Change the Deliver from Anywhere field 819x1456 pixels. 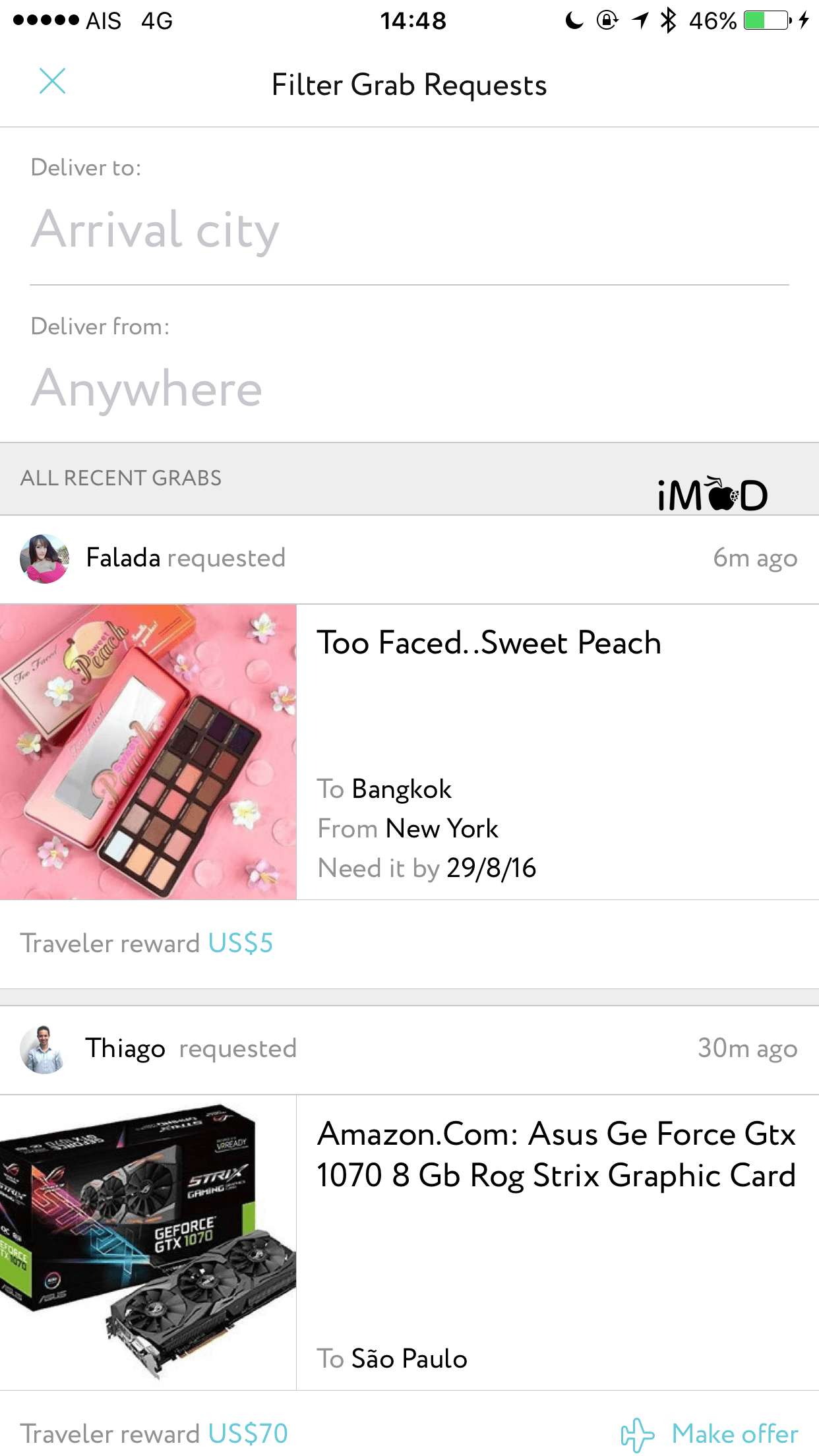409,389
